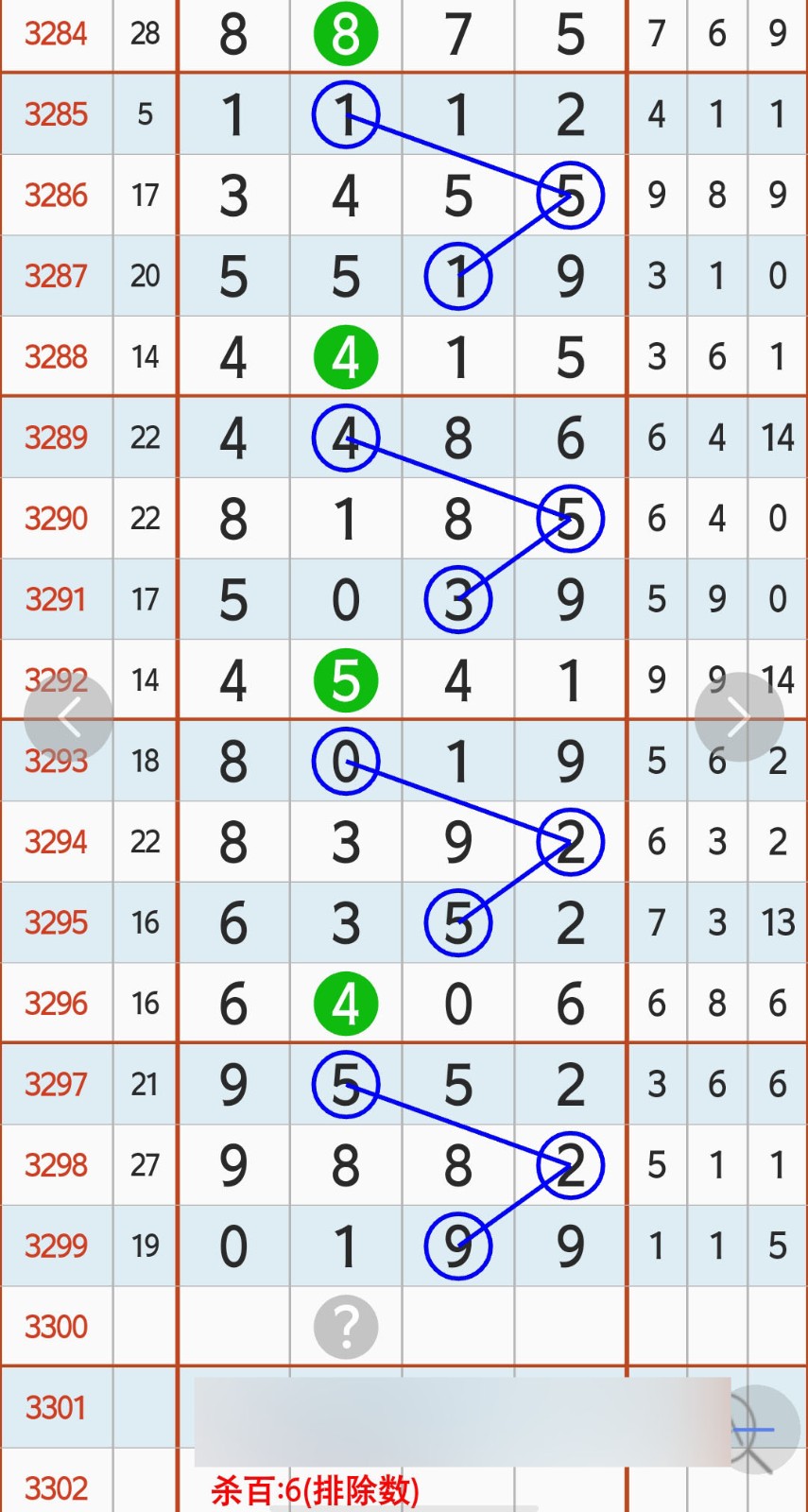Go to the next image with right arrow
Screen dimensions: 808x1512
tap(739, 717)
